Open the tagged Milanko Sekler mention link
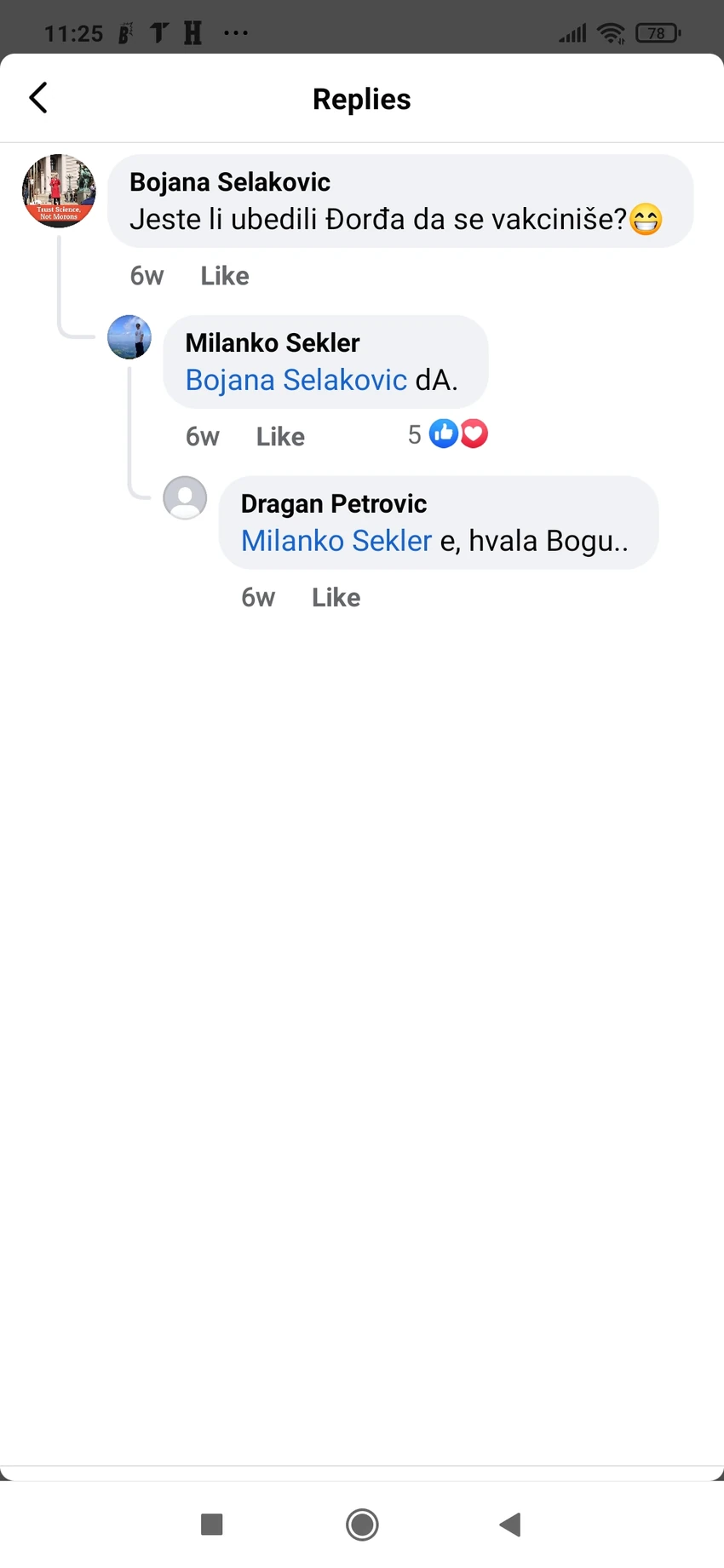The height and width of the screenshot is (1568, 724). 336,541
